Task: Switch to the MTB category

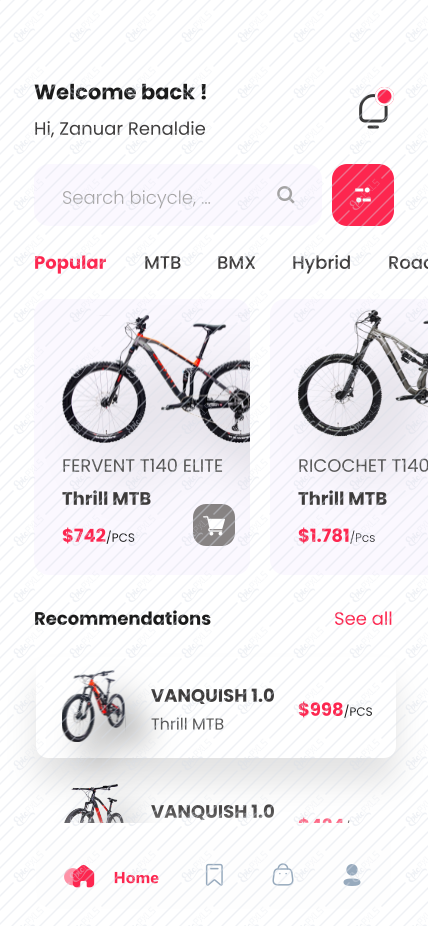Action: (x=162, y=263)
